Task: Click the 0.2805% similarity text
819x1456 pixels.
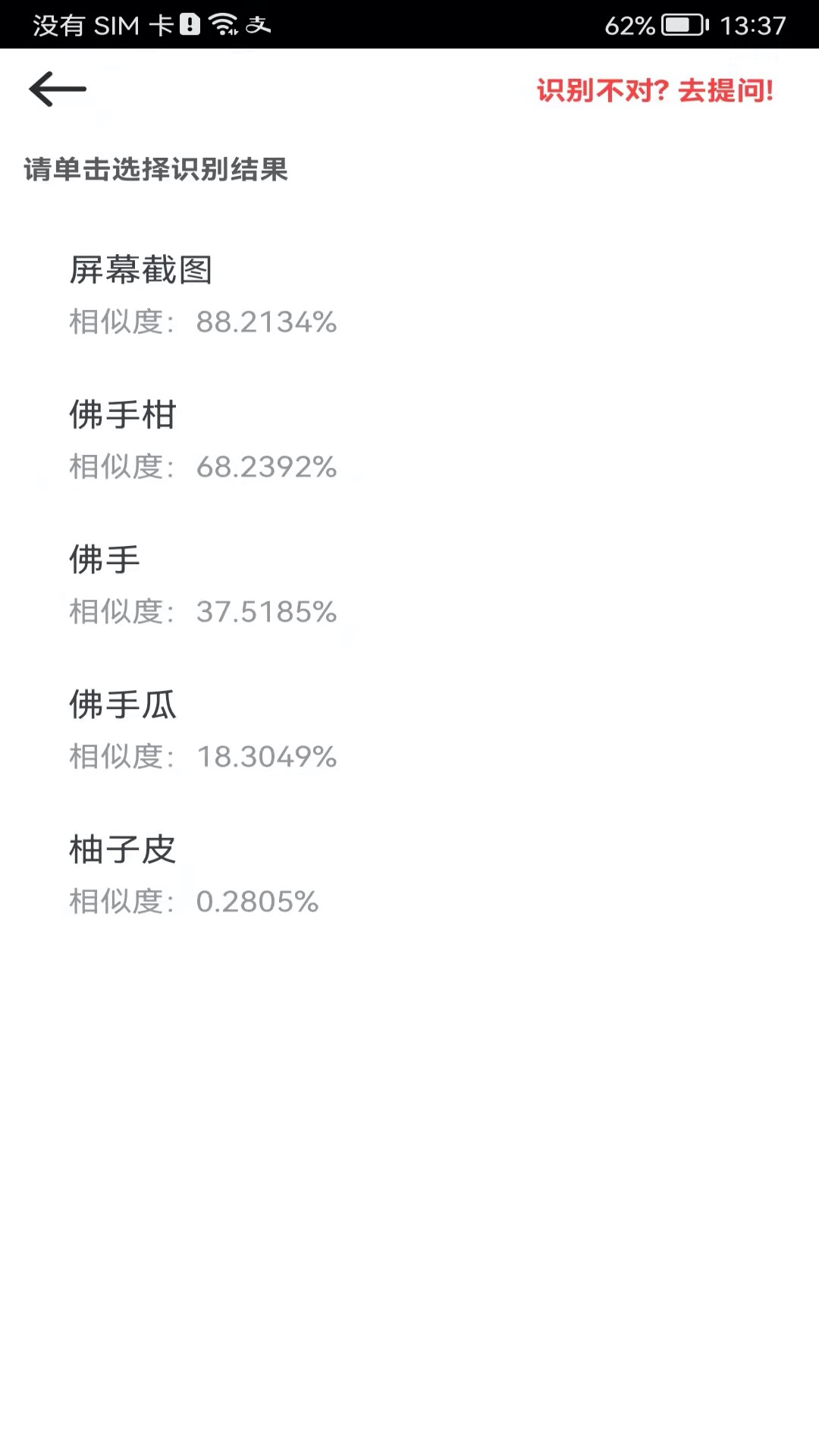Action: 193,902
